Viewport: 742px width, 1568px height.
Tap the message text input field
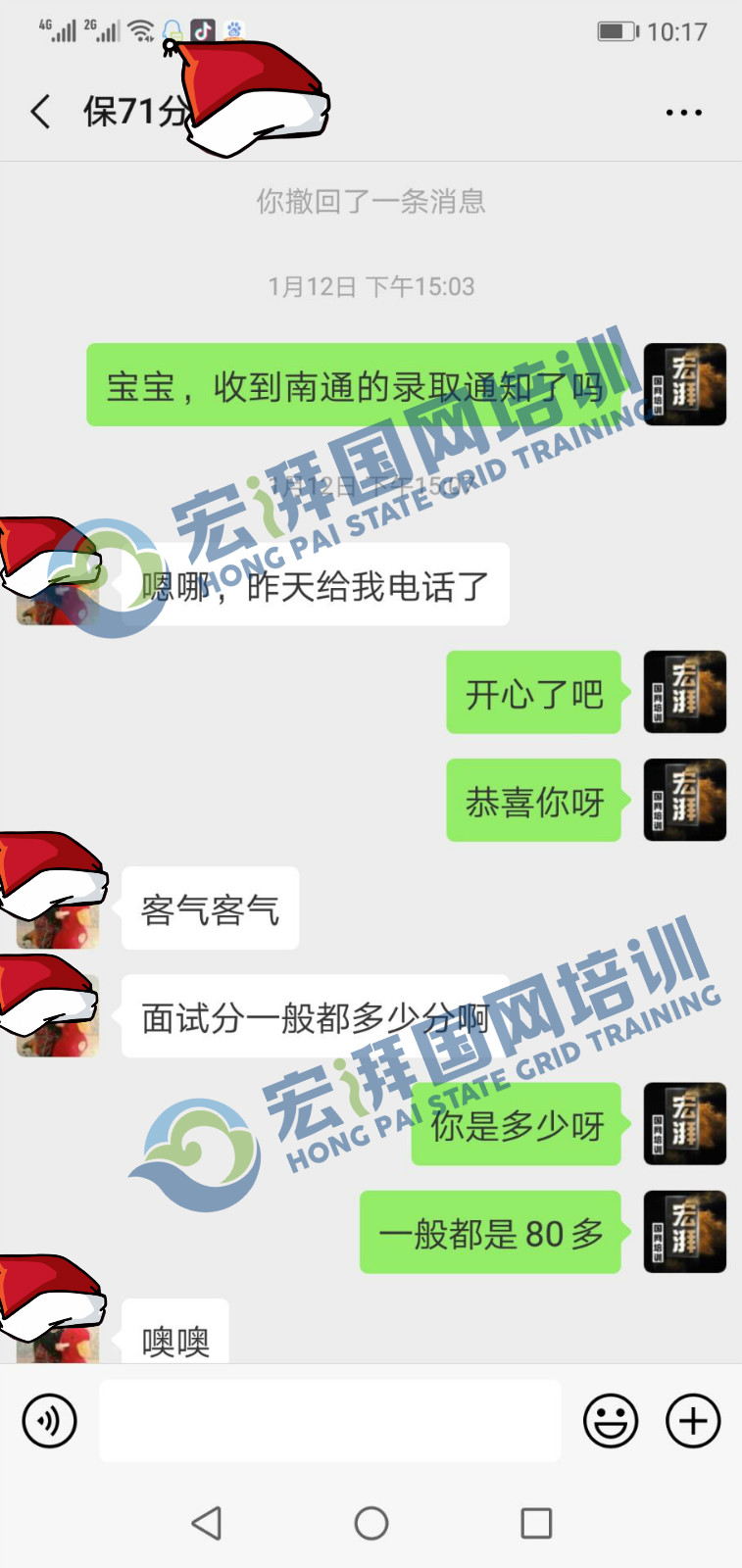point(329,1420)
